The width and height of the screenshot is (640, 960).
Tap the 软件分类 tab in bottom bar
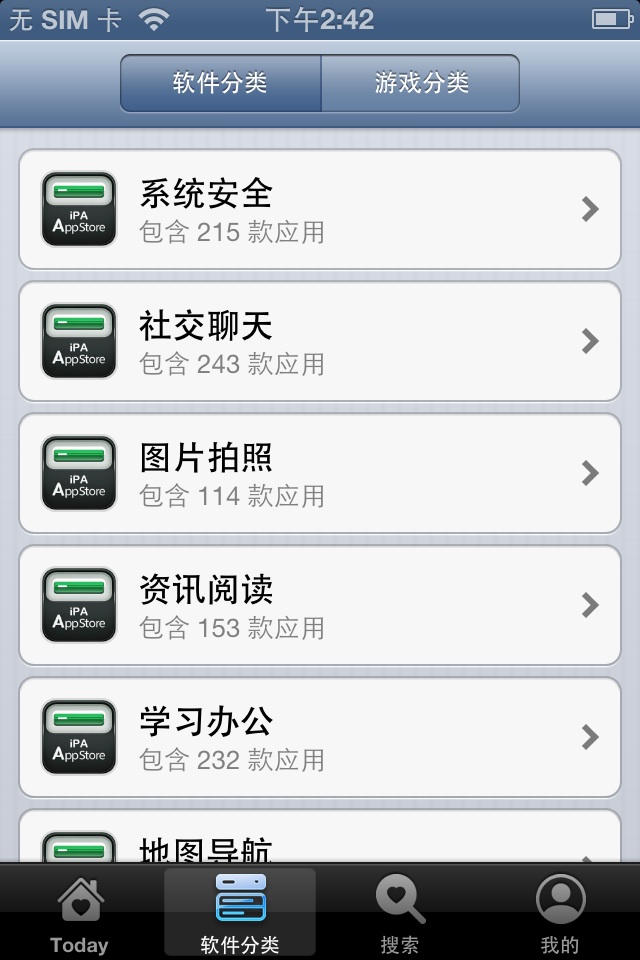(x=240, y=914)
